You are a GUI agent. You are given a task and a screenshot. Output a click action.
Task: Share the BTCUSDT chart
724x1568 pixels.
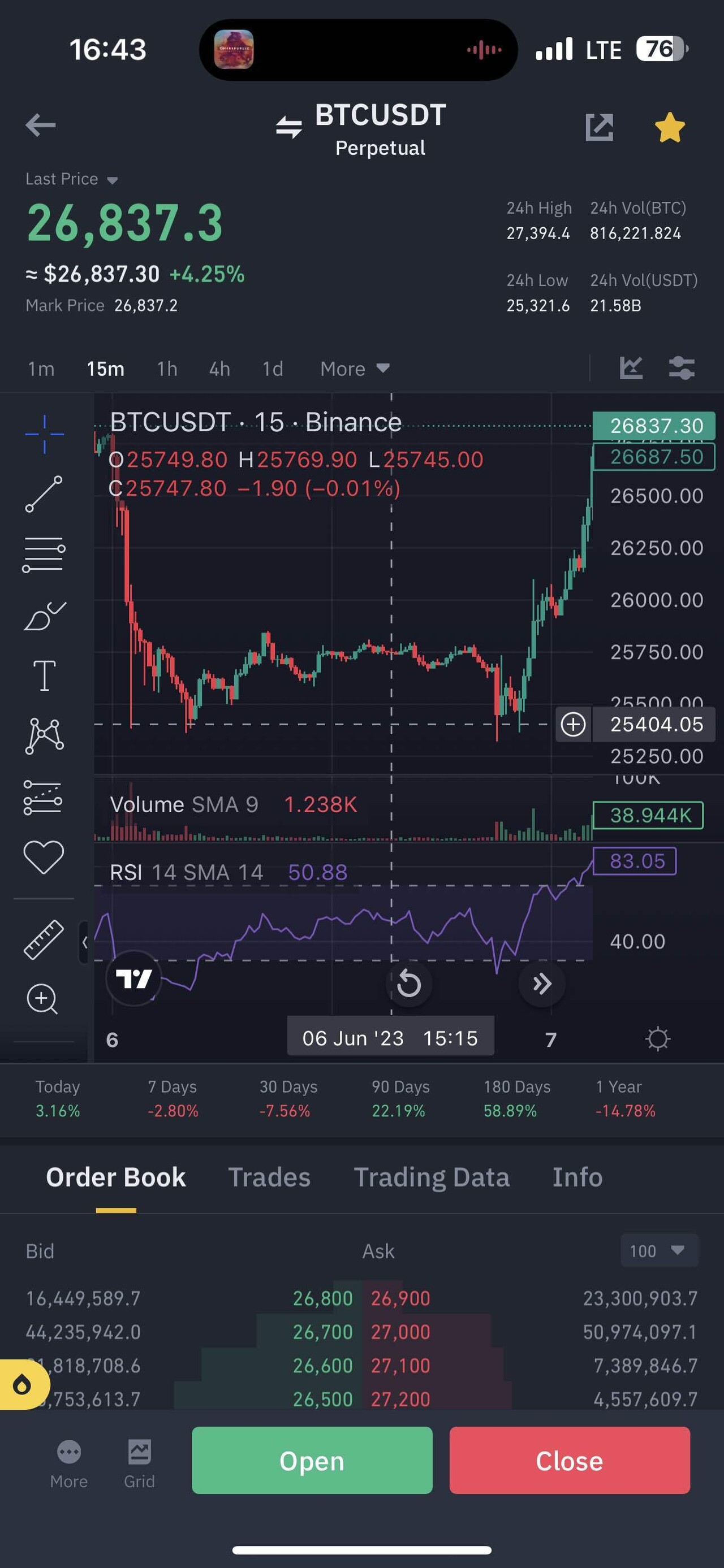598,127
